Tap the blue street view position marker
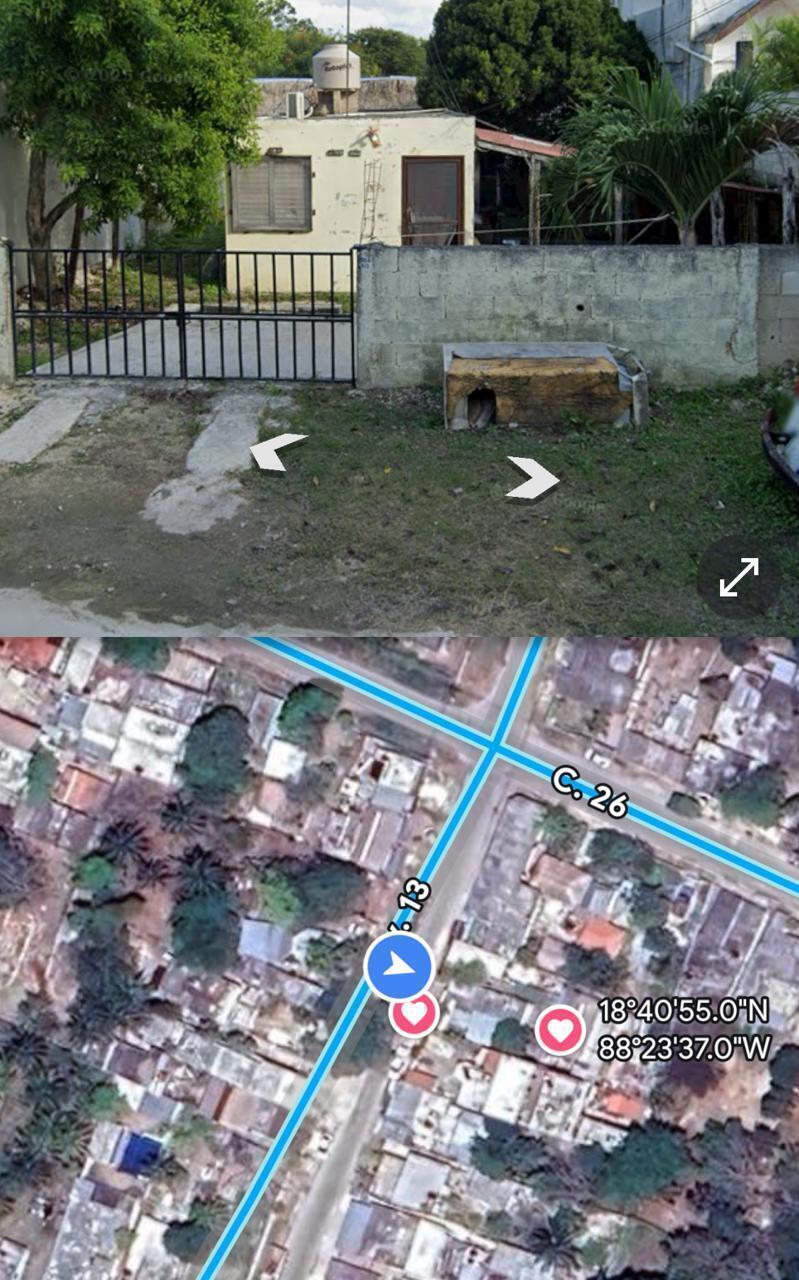Screen dimensions: 799x1280 (399, 966)
